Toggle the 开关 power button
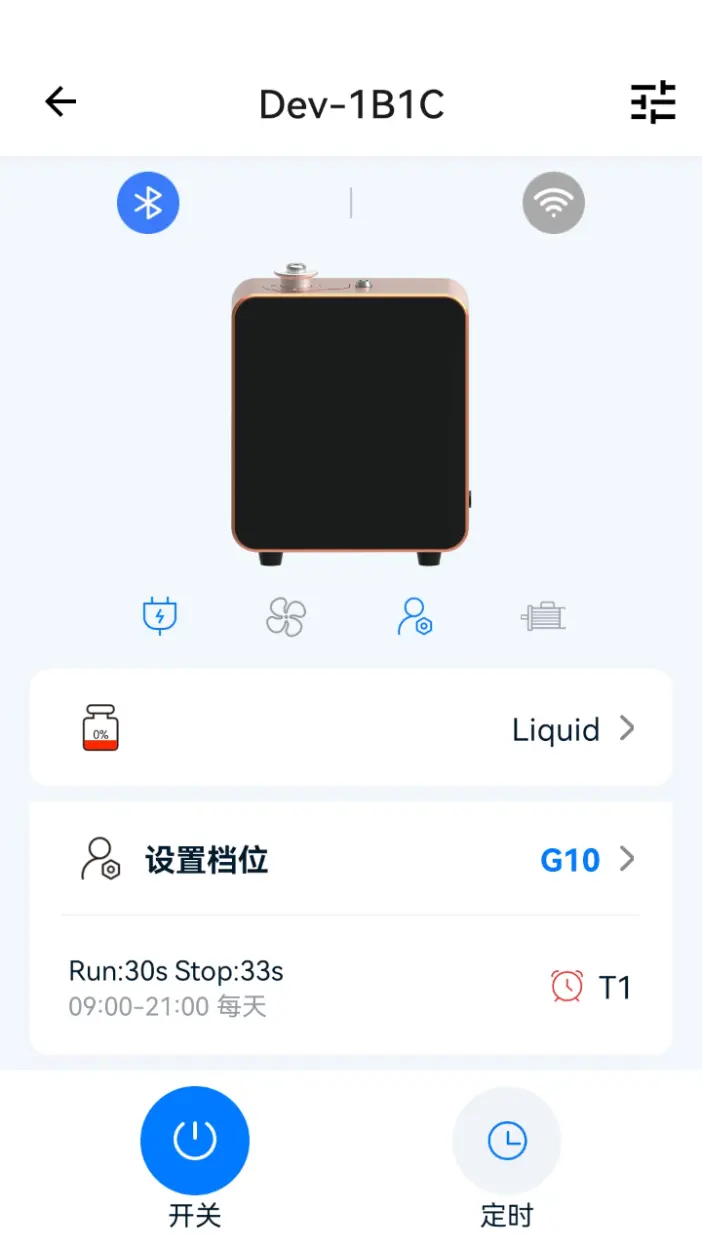Screen dimensions: 702x1248 pos(195,1141)
